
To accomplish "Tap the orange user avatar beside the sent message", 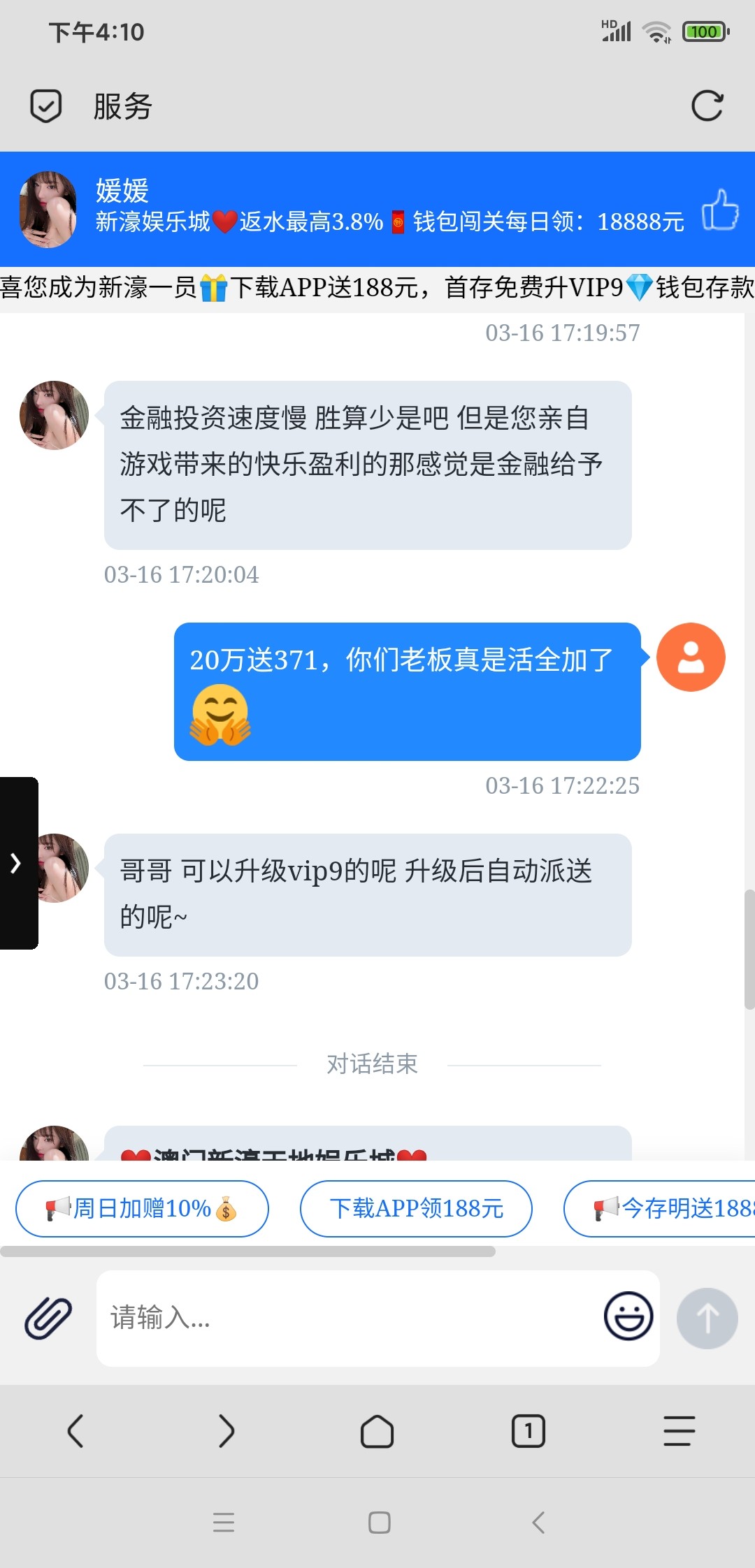I will click(691, 658).
